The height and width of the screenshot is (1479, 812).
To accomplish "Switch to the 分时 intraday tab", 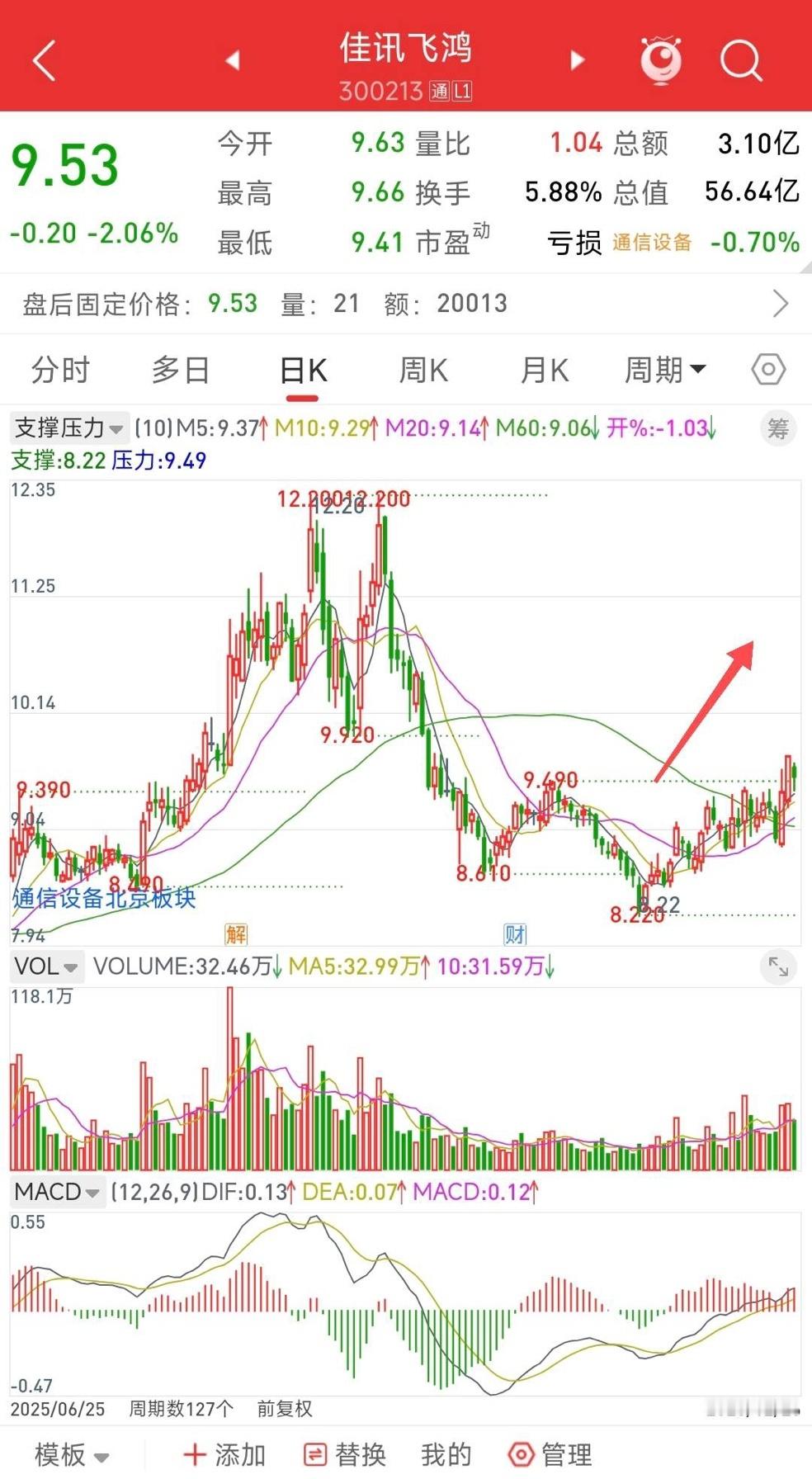I will (59, 370).
